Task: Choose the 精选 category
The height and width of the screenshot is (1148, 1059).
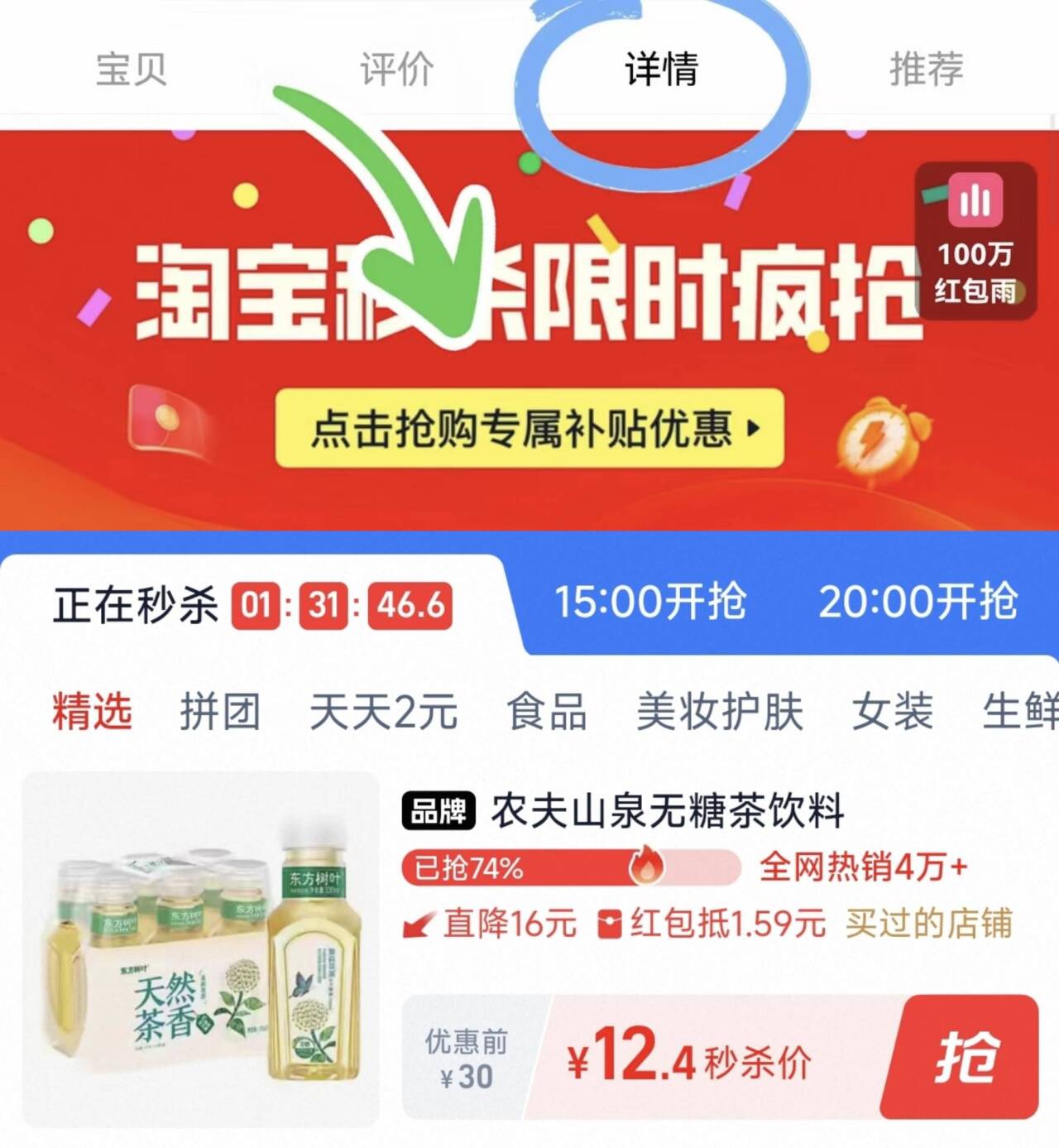Action: [92, 711]
